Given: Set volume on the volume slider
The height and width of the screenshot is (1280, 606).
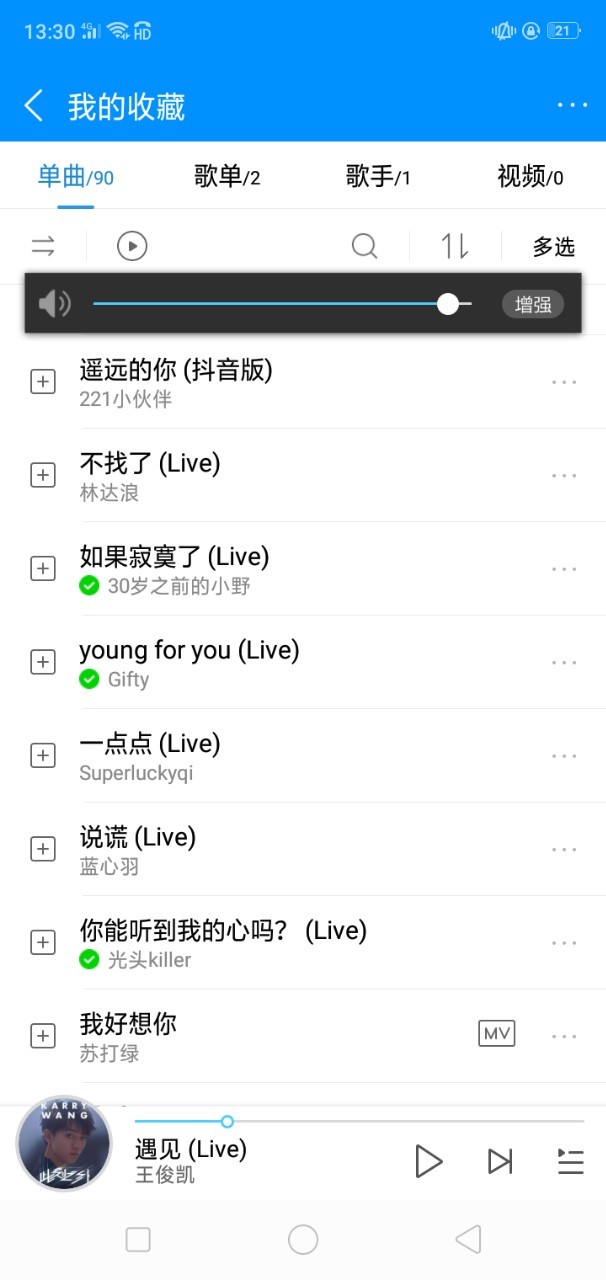Looking at the screenshot, I should (448, 304).
